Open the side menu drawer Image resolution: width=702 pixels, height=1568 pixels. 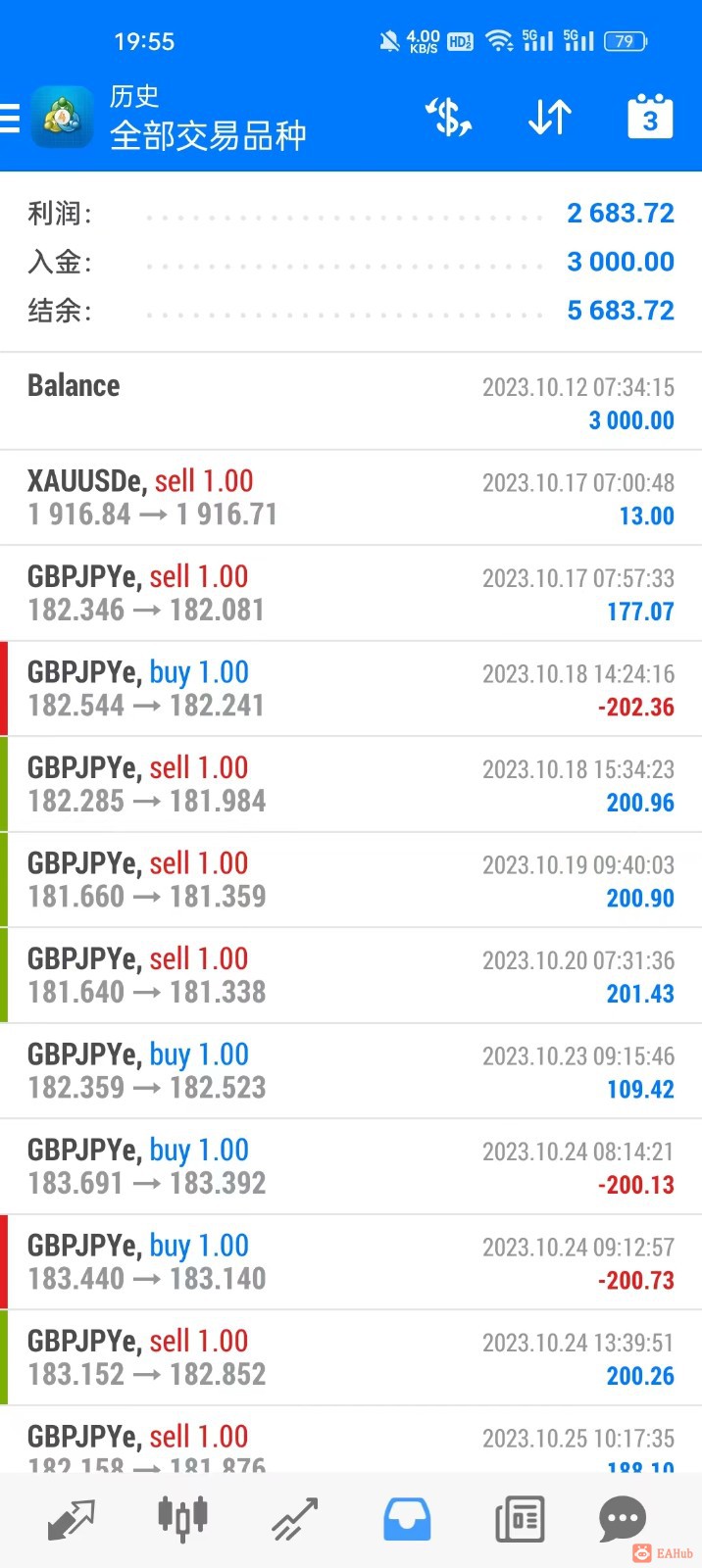pos(11,119)
